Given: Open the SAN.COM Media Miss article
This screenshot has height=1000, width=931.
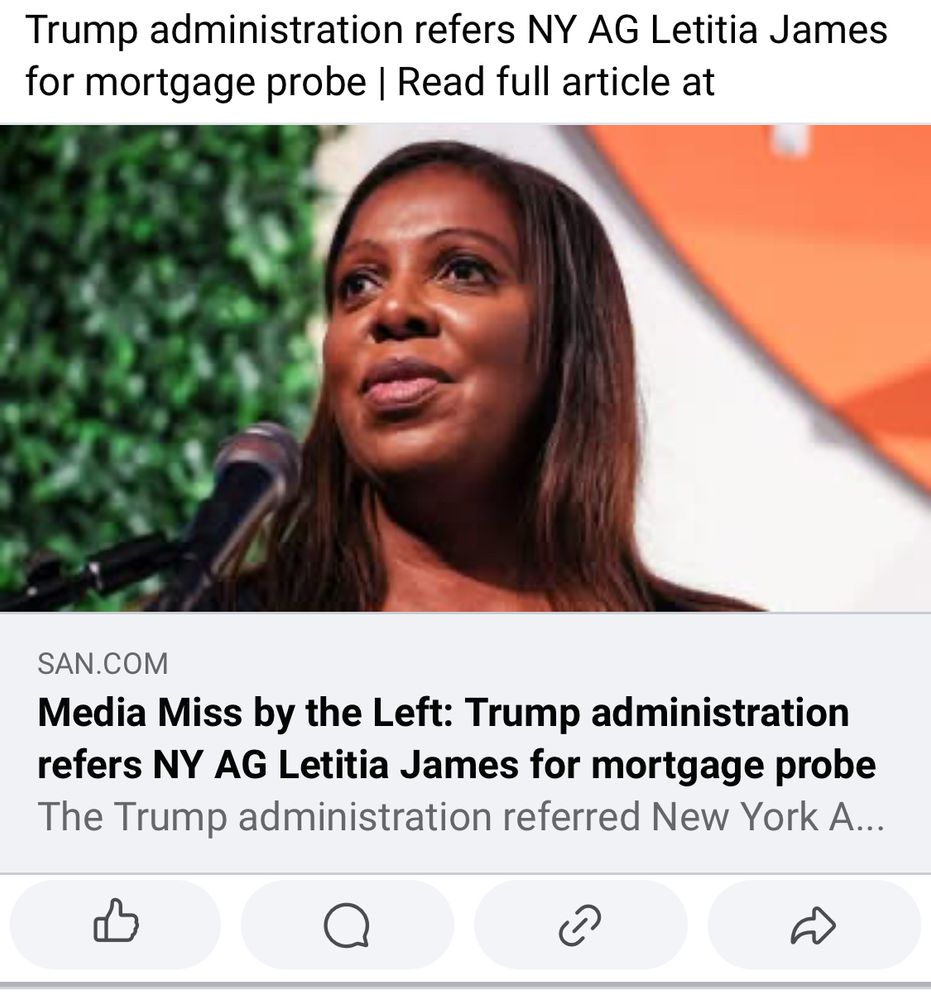Looking at the screenshot, I should (456, 740).
